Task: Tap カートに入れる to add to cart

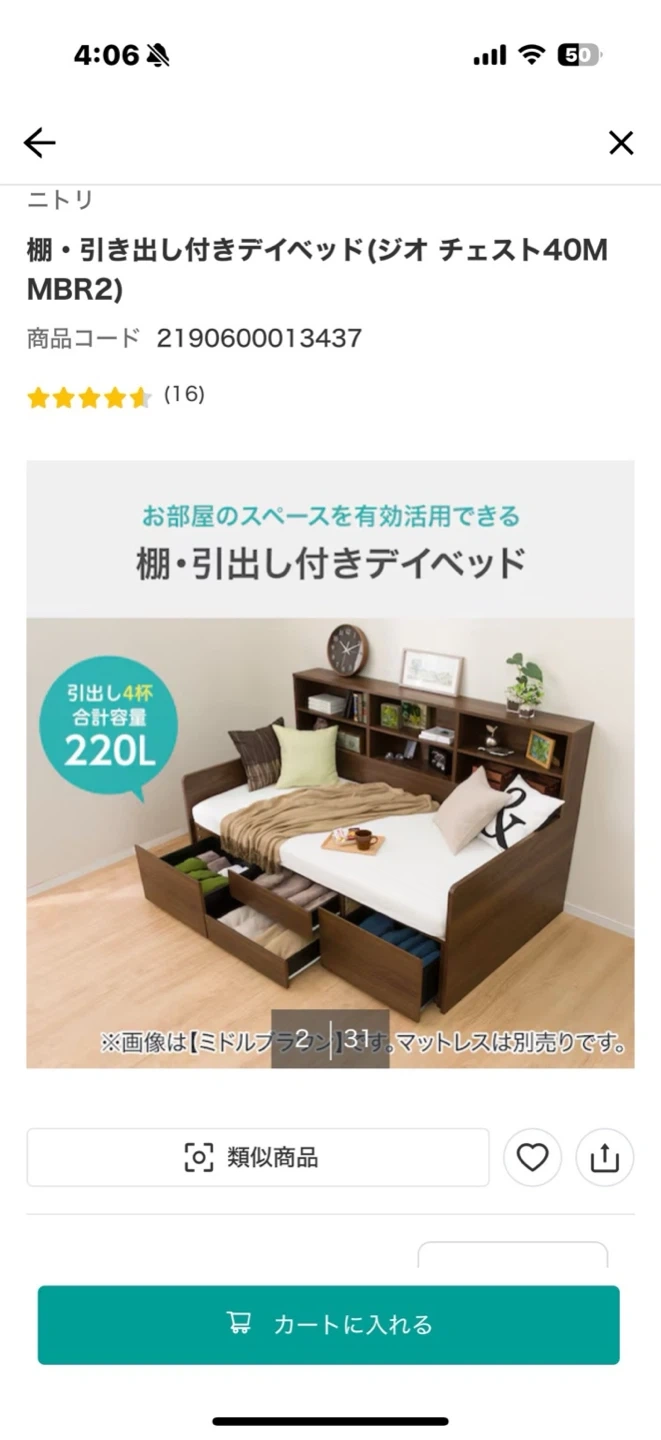Action: 329,1324
